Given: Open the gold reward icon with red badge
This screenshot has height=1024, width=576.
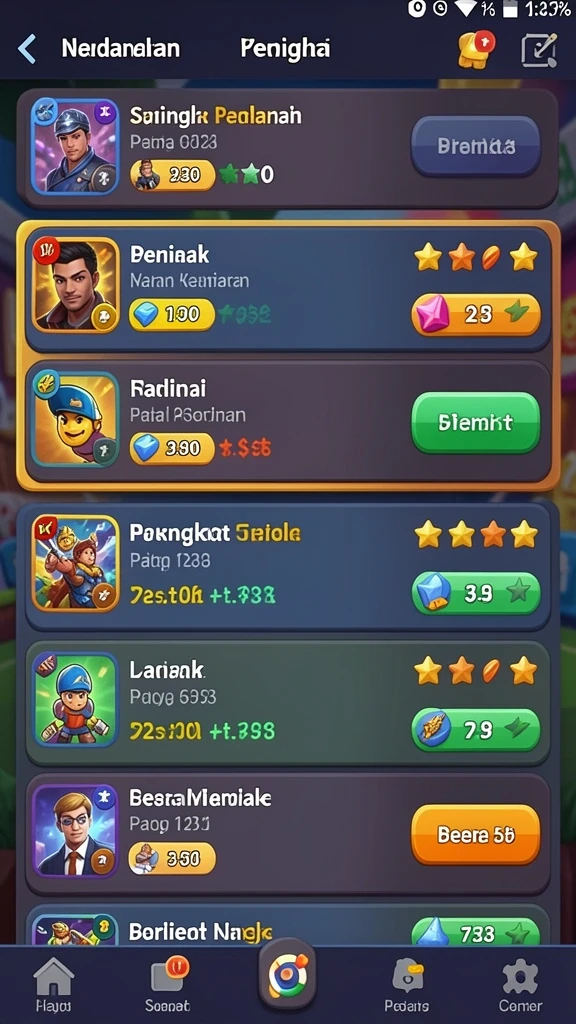Looking at the screenshot, I should point(475,50).
